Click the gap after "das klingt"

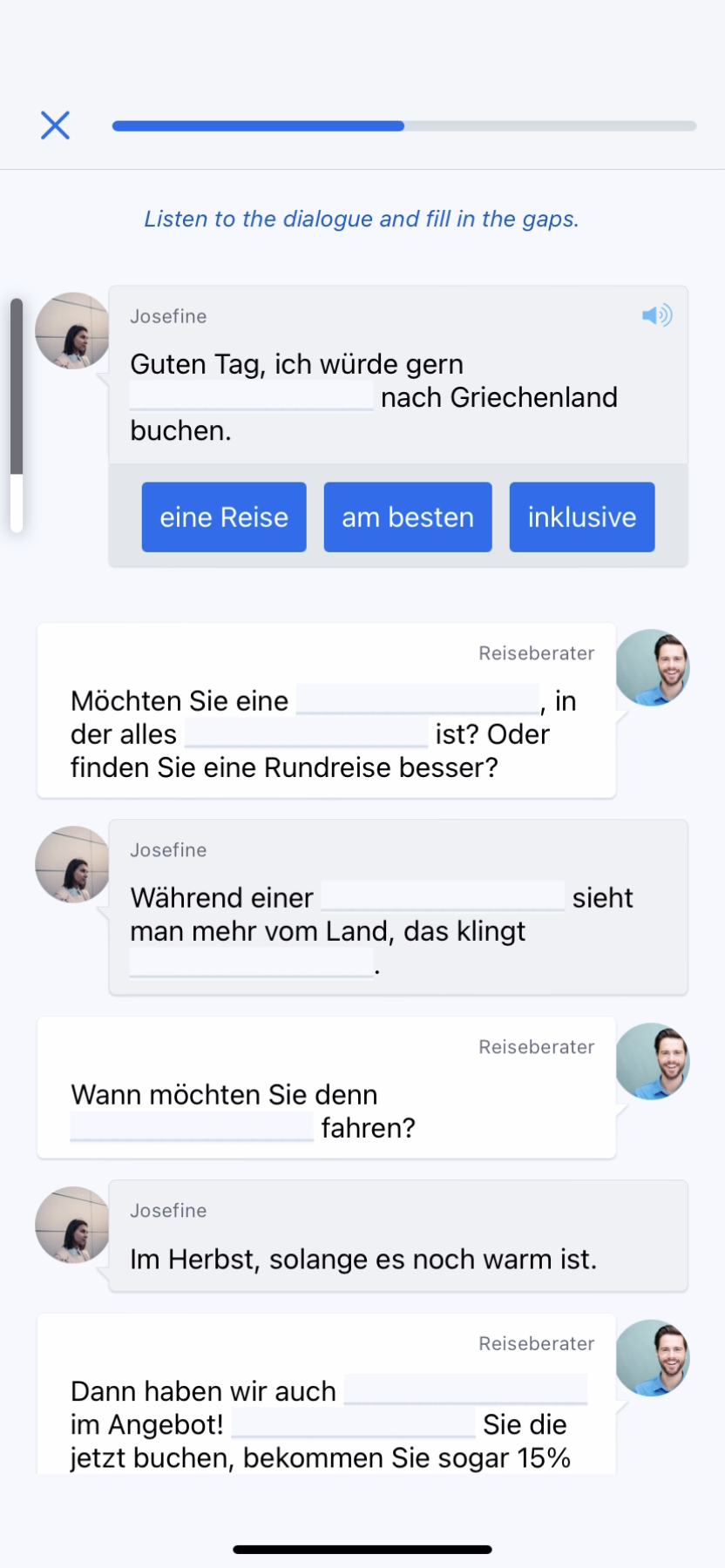coord(251,962)
